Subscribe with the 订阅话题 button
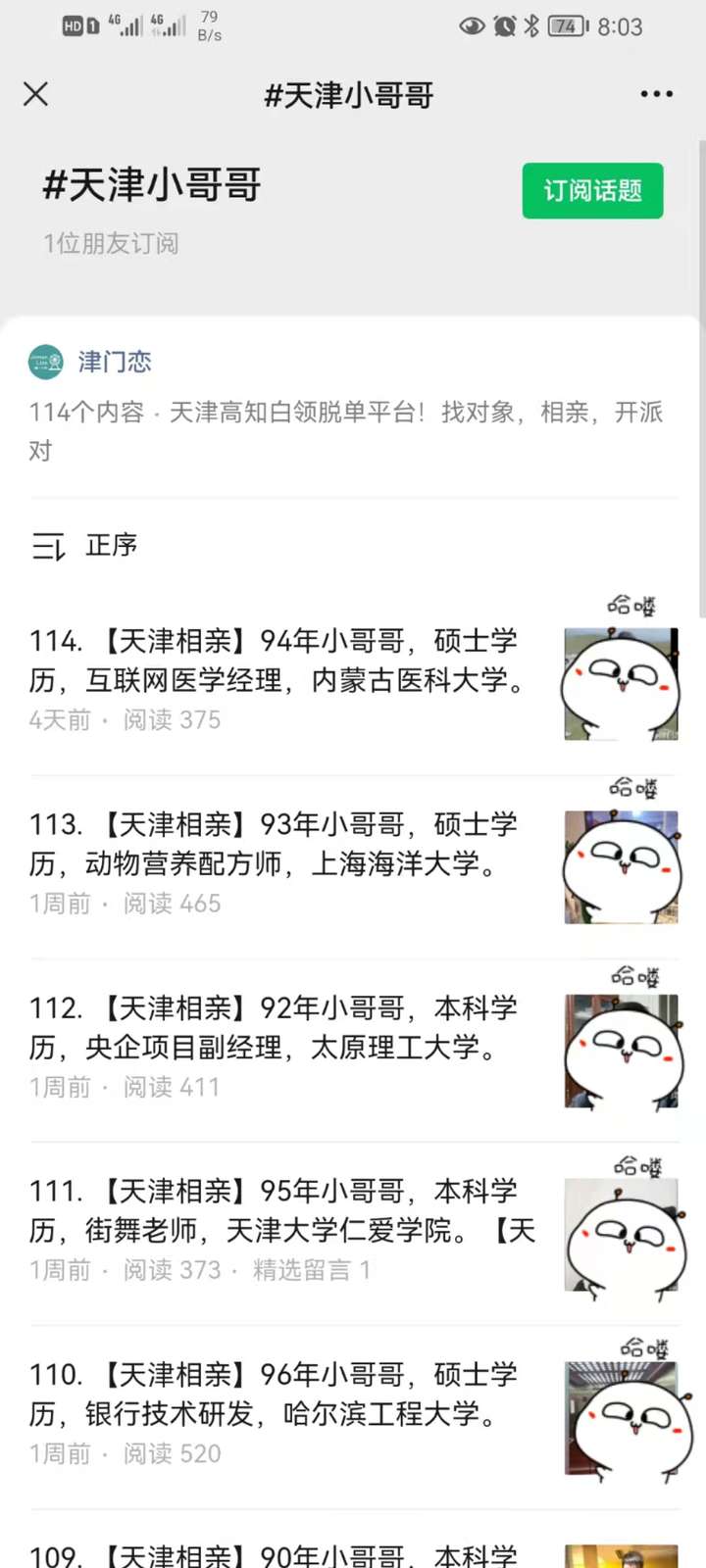Screen dimensions: 706x1568 592,190
